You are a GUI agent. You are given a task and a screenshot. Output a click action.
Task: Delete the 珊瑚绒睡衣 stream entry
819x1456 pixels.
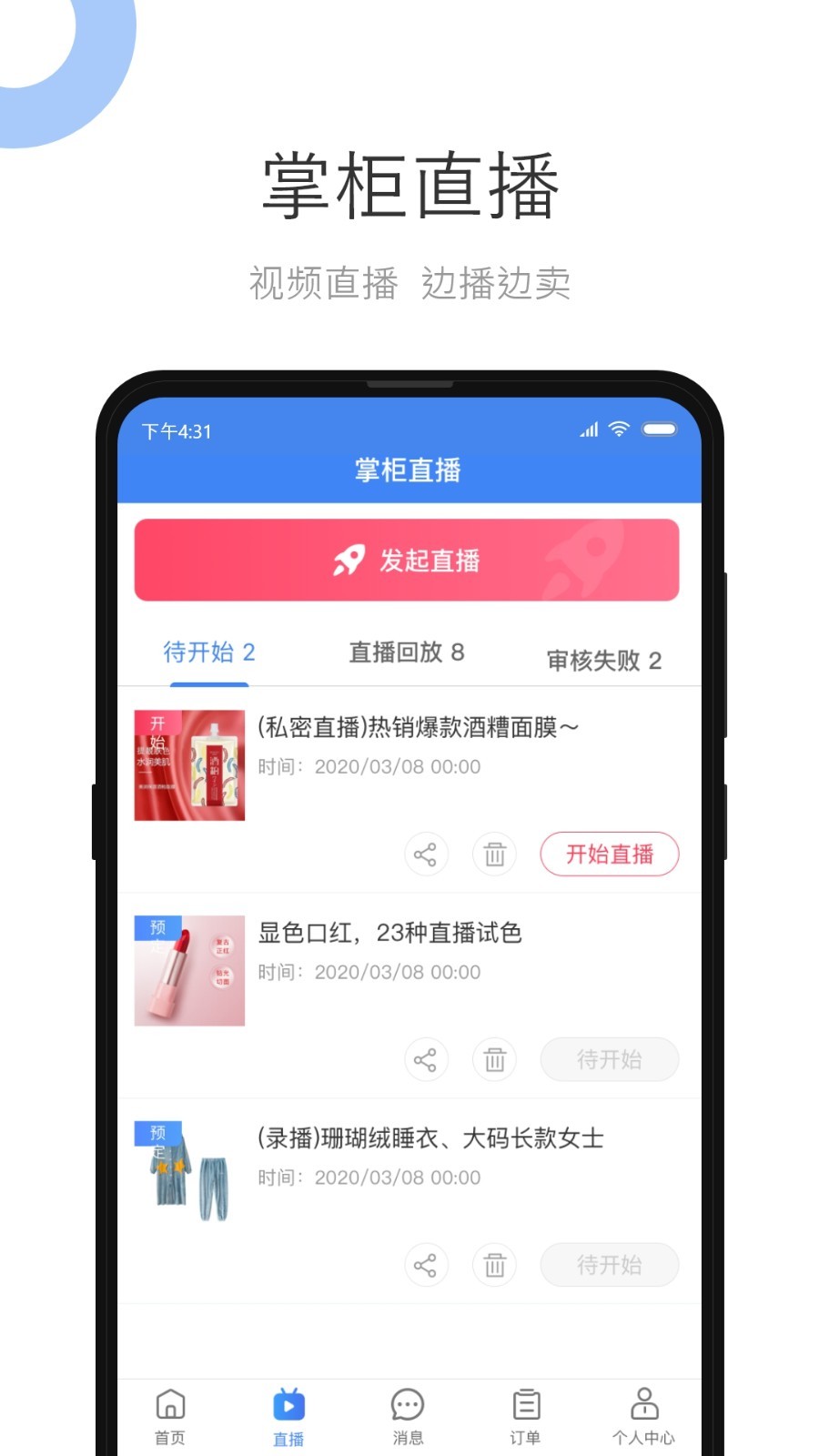[x=494, y=1265]
